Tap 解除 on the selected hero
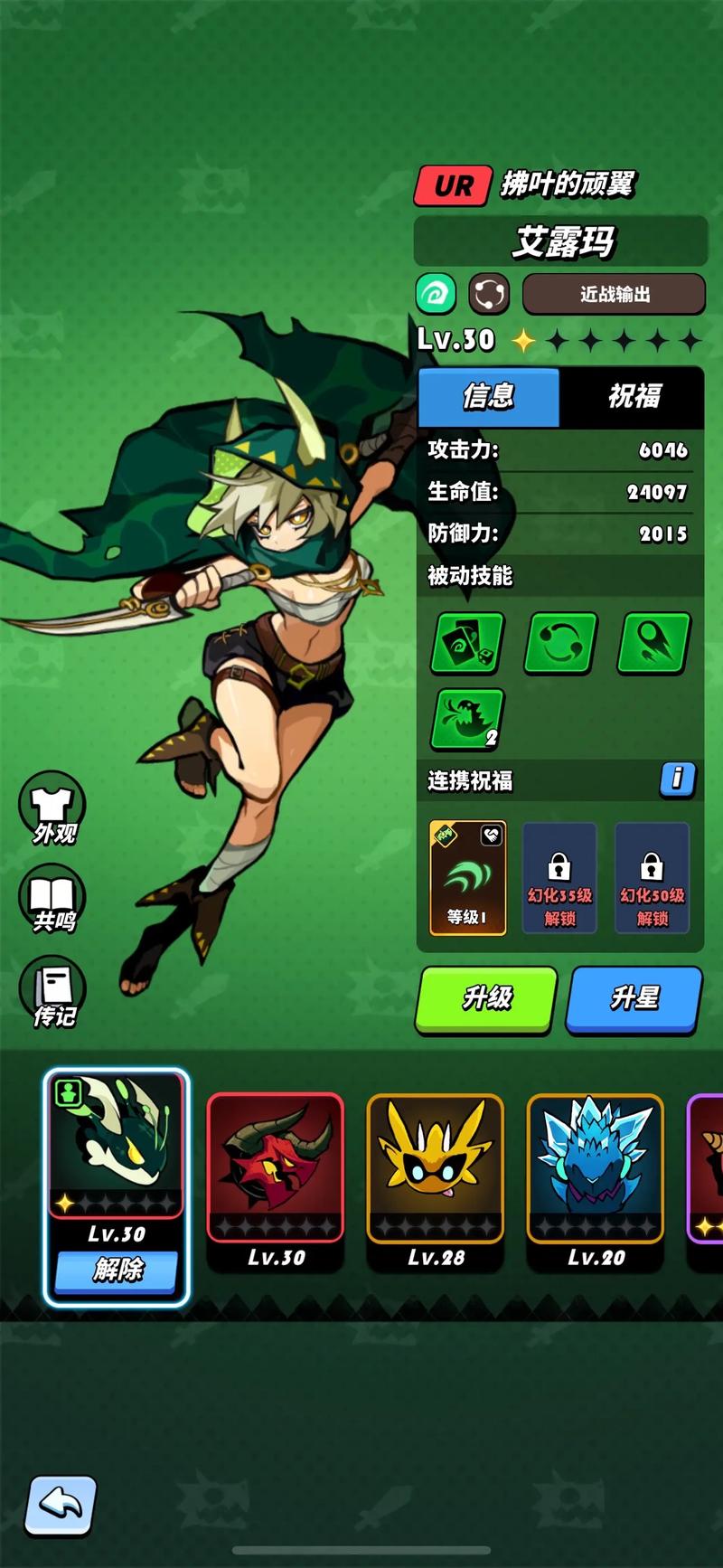Image resolution: width=723 pixels, height=1568 pixels. 117,1270
